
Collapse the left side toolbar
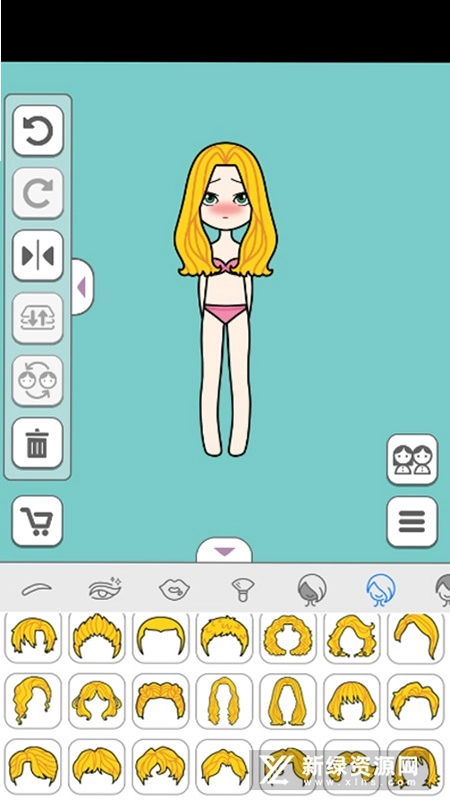pos(82,287)
